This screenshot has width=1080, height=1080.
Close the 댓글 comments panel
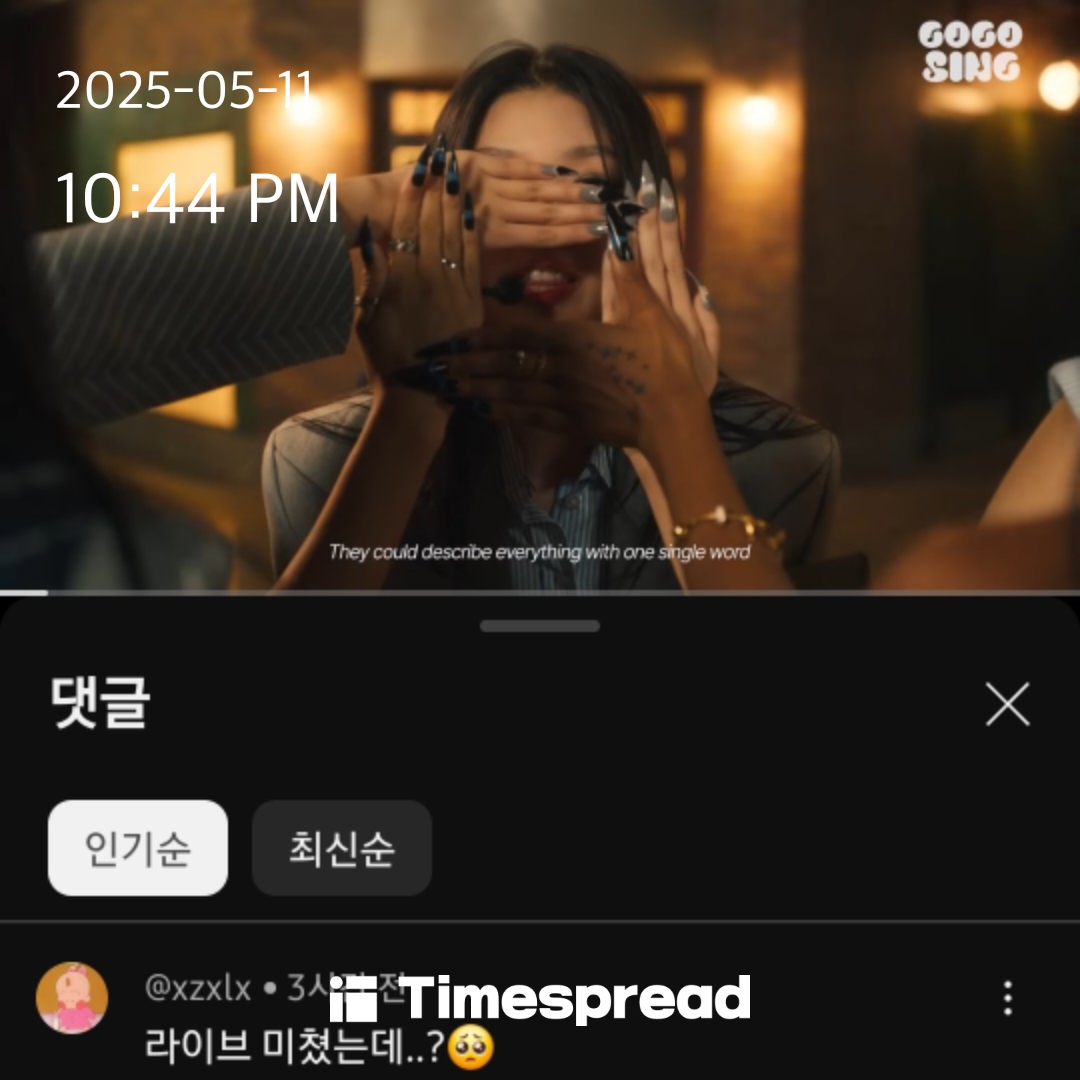click(1007, 705)
